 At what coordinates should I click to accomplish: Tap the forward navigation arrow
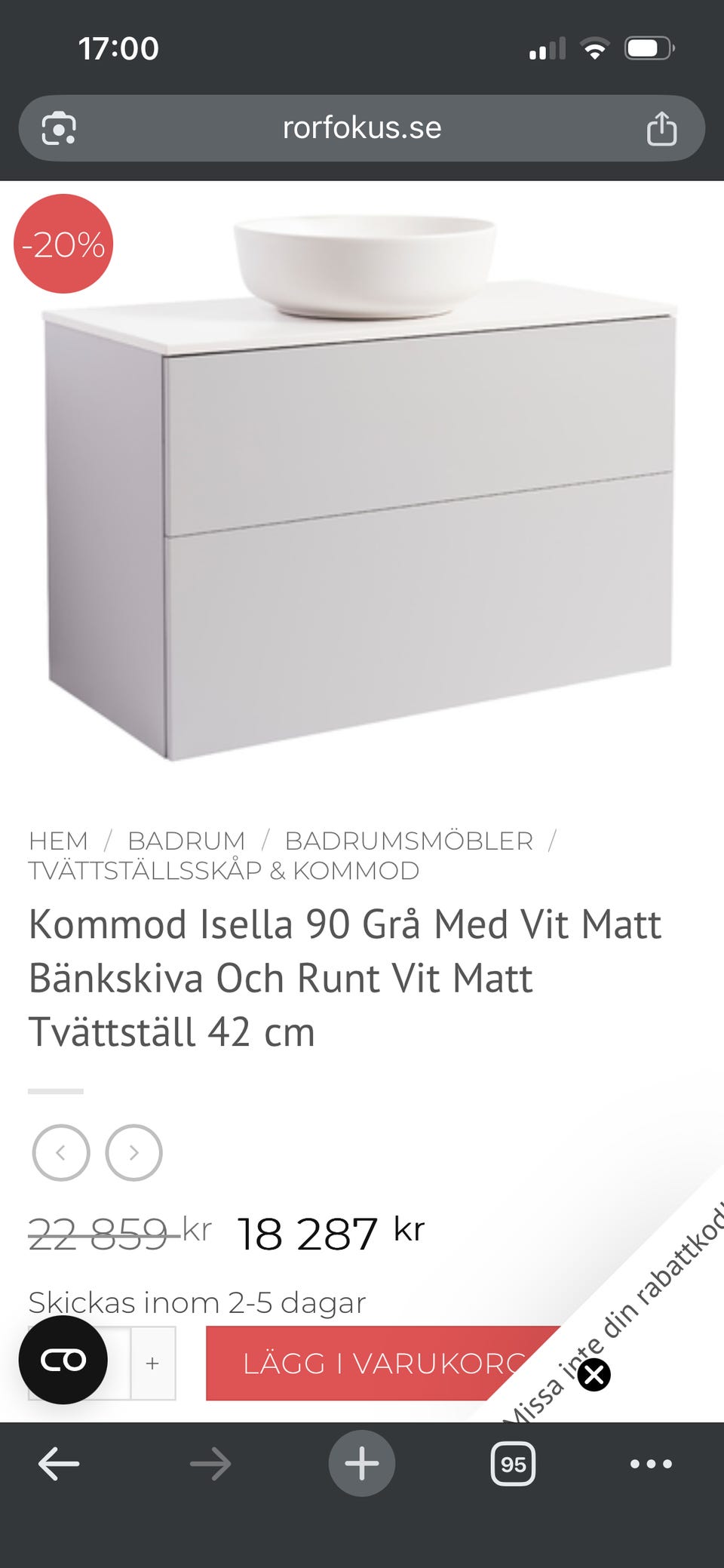point(209,1462)
